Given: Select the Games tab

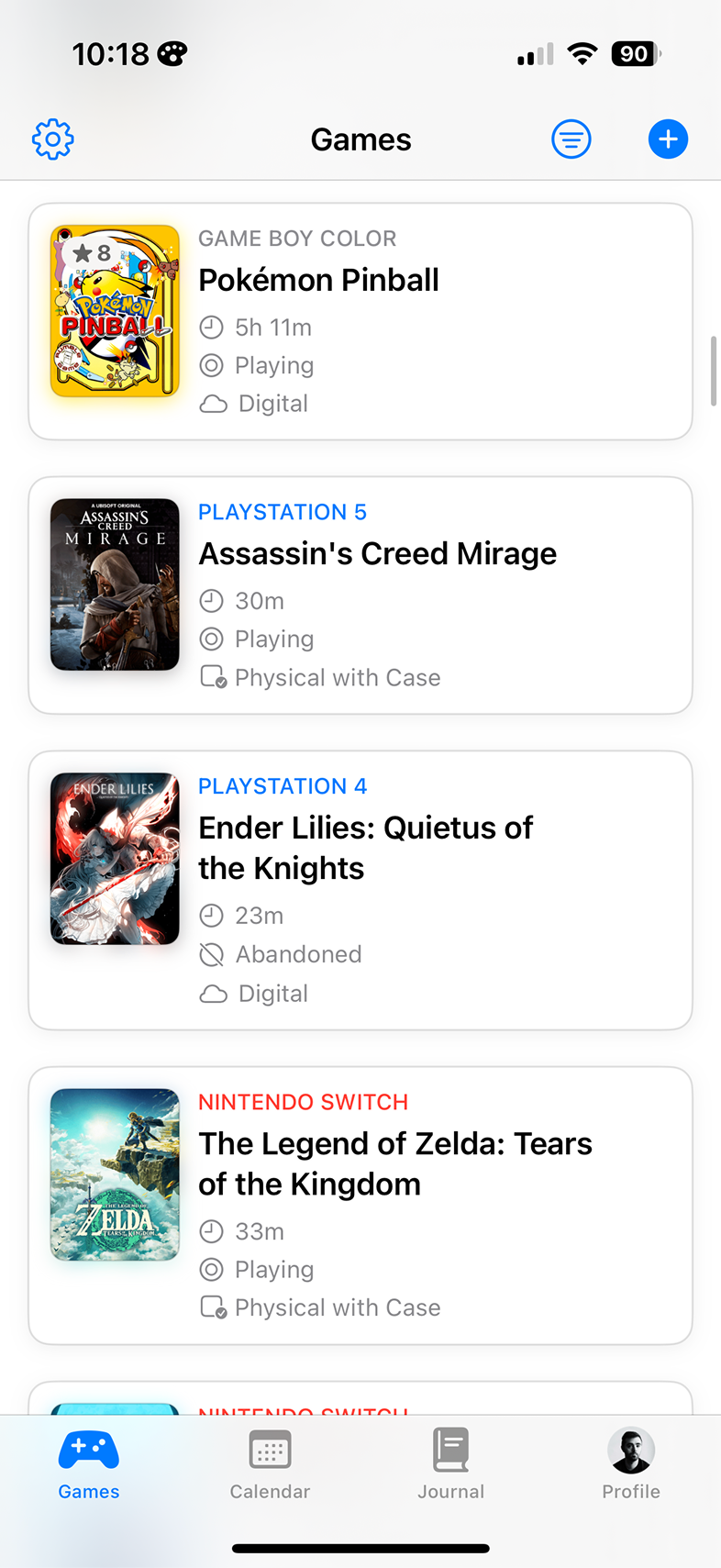Looking at the screenshot, I should [89, 1464].
